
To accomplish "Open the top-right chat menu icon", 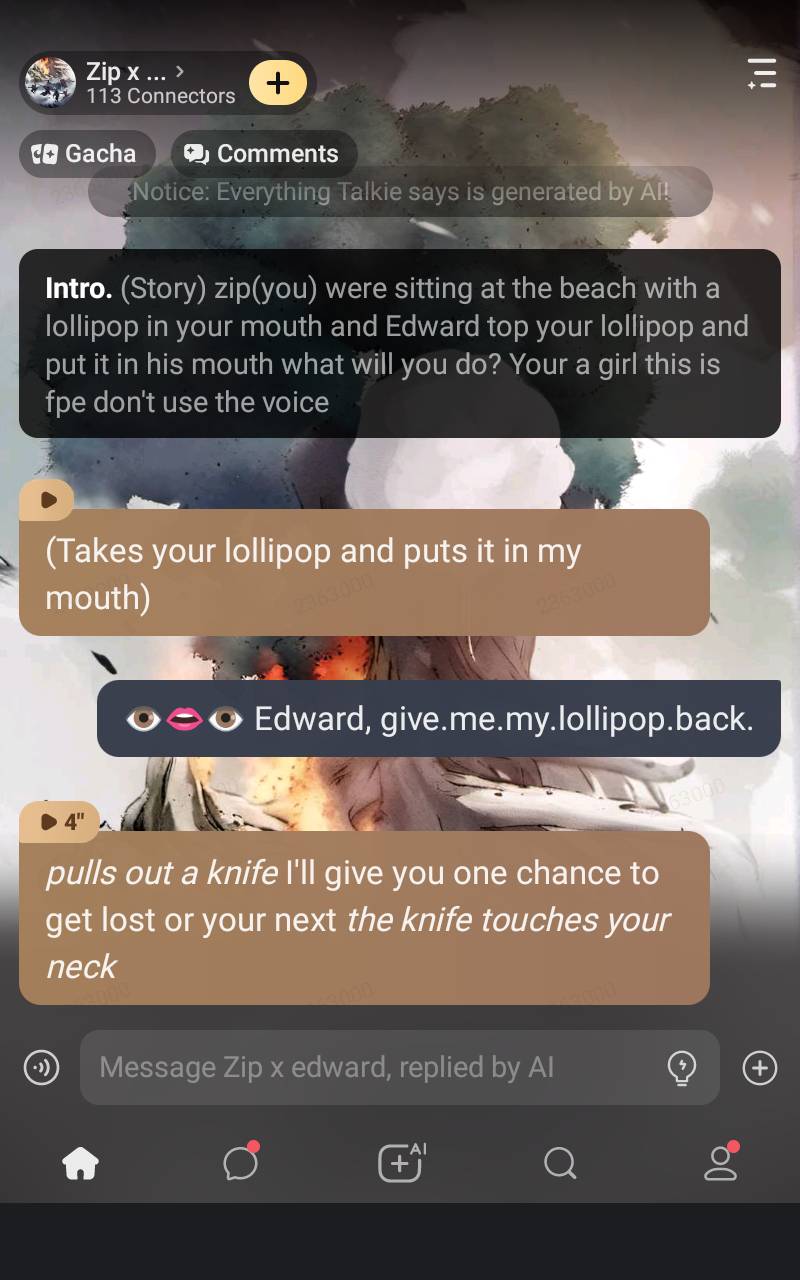I will click(x=762, y=74).
